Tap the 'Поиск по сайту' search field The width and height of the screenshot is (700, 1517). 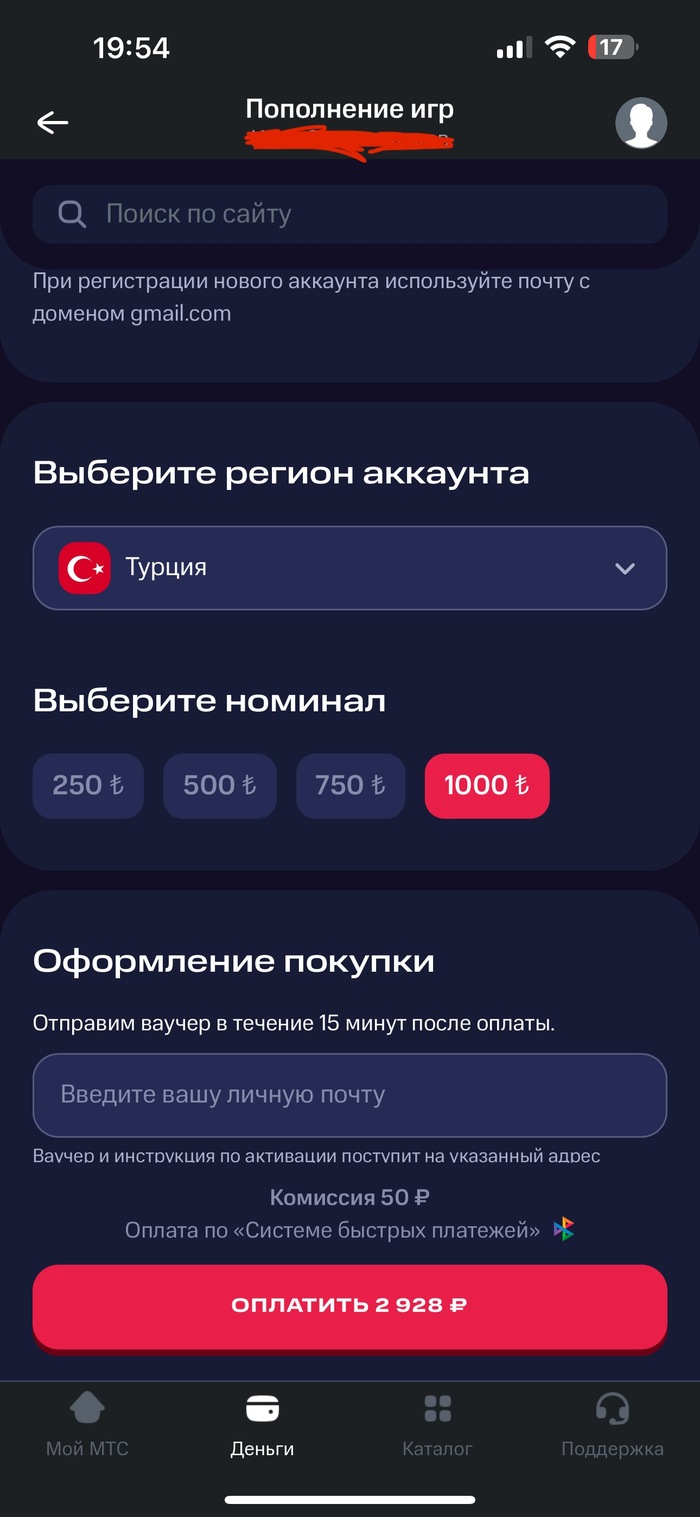pyautogui.click(x=350, y=214)
